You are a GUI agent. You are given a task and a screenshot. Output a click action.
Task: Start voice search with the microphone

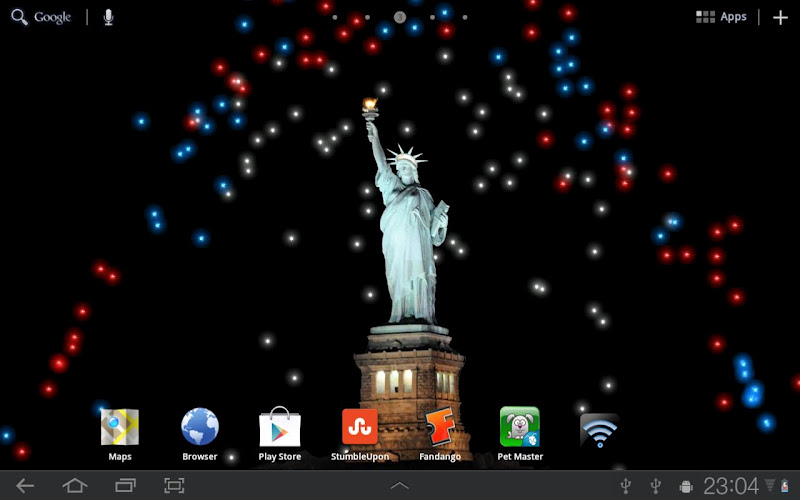[108, 17]
